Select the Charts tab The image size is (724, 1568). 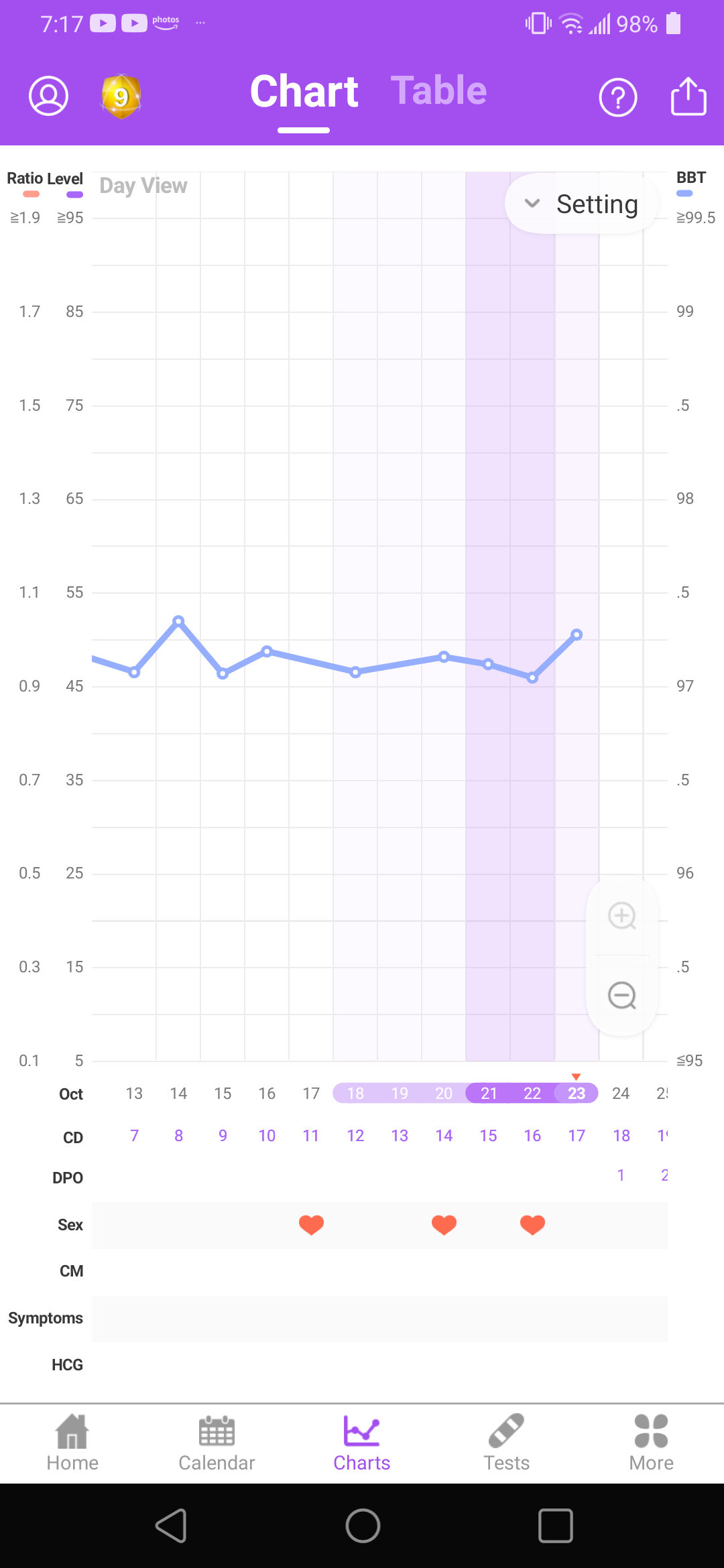(x=362, y=1443)
